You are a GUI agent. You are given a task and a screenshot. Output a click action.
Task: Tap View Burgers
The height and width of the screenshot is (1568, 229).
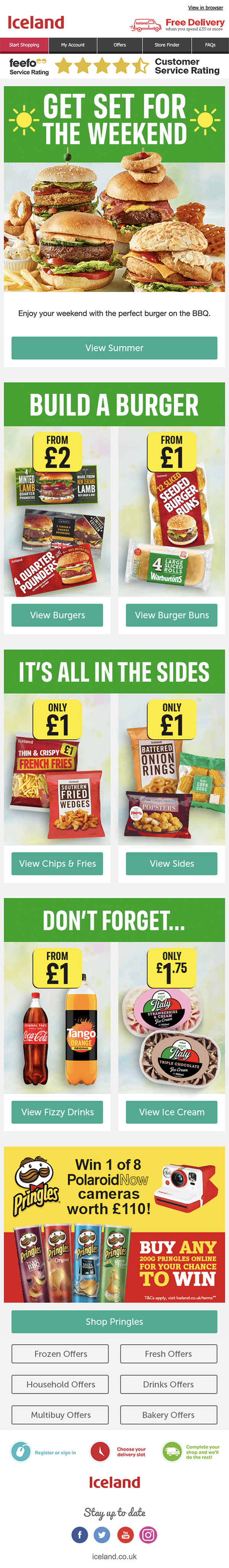[58, 615]
